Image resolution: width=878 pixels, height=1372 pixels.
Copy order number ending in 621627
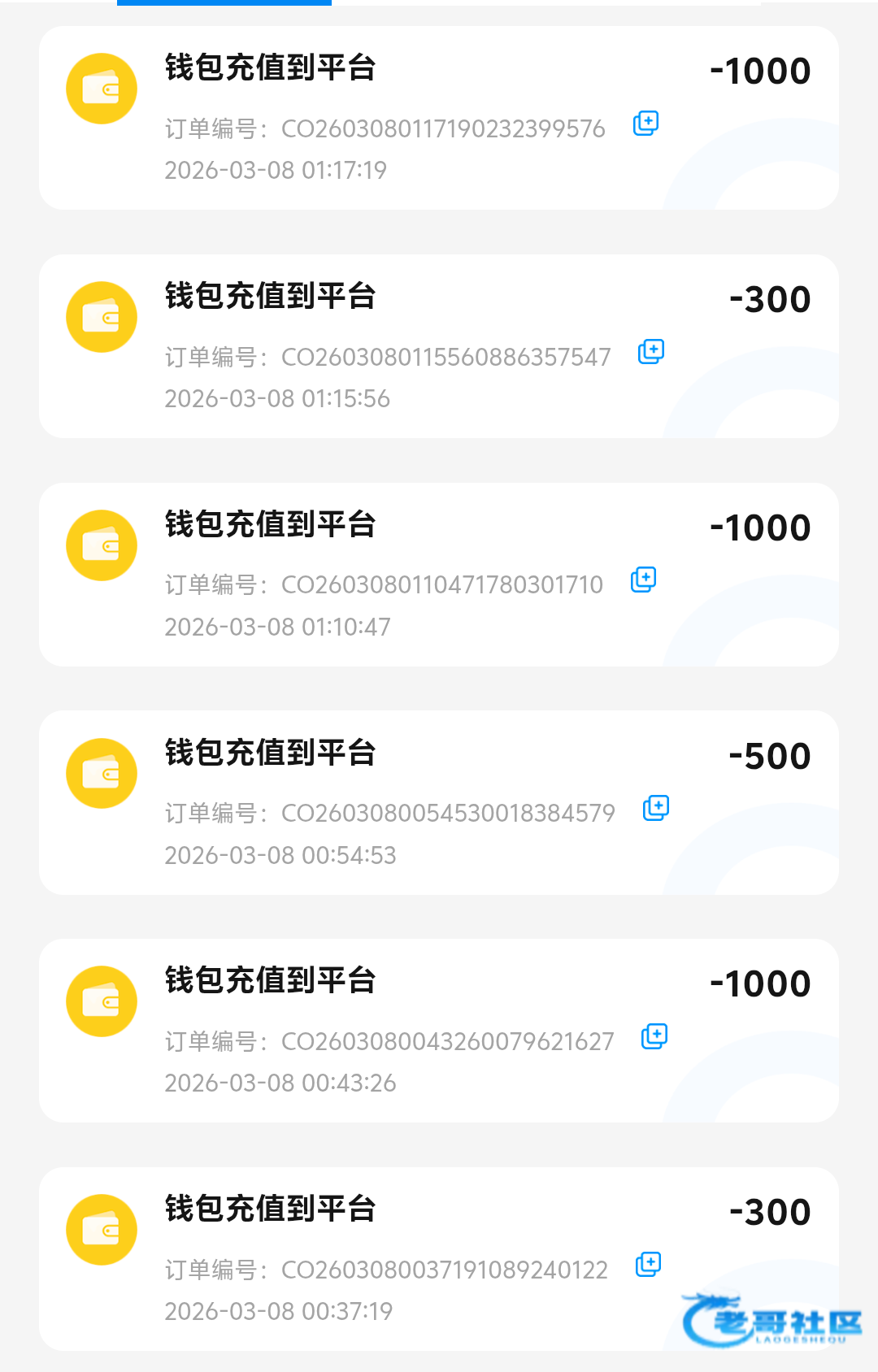654,1036
